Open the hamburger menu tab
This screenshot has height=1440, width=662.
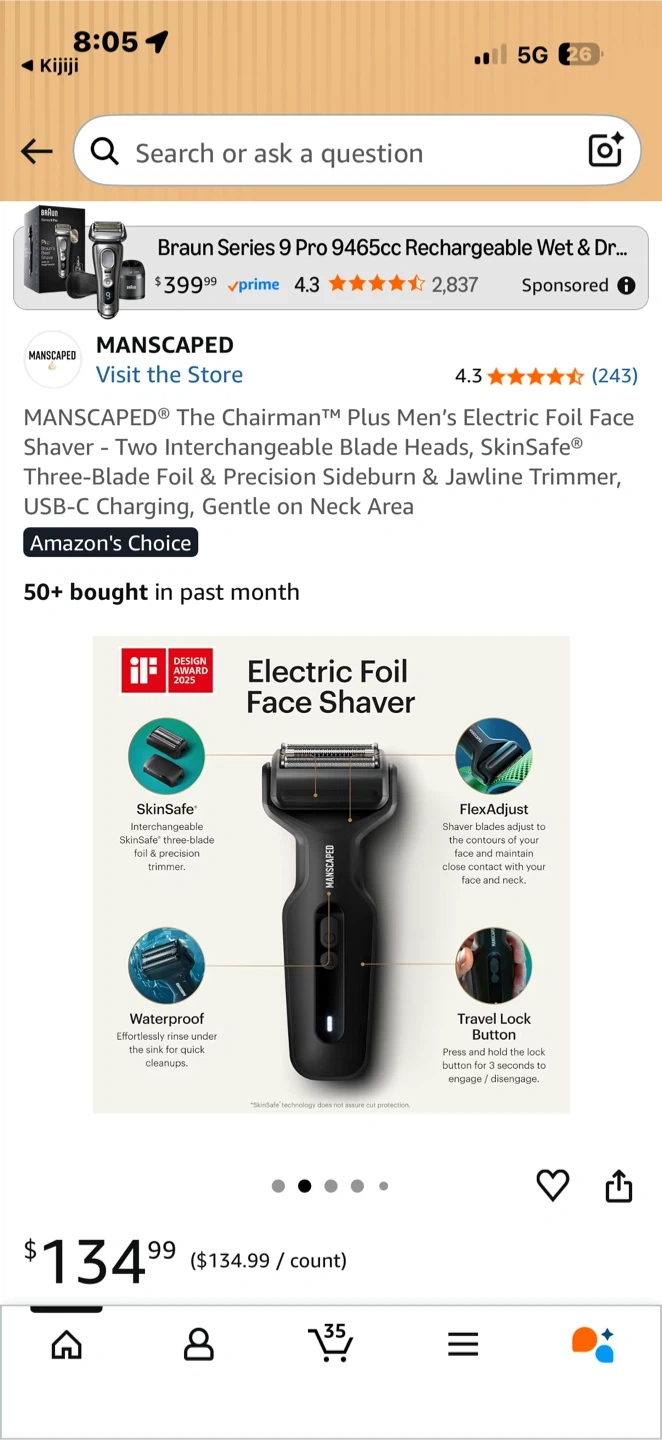tap(463, 1344)
